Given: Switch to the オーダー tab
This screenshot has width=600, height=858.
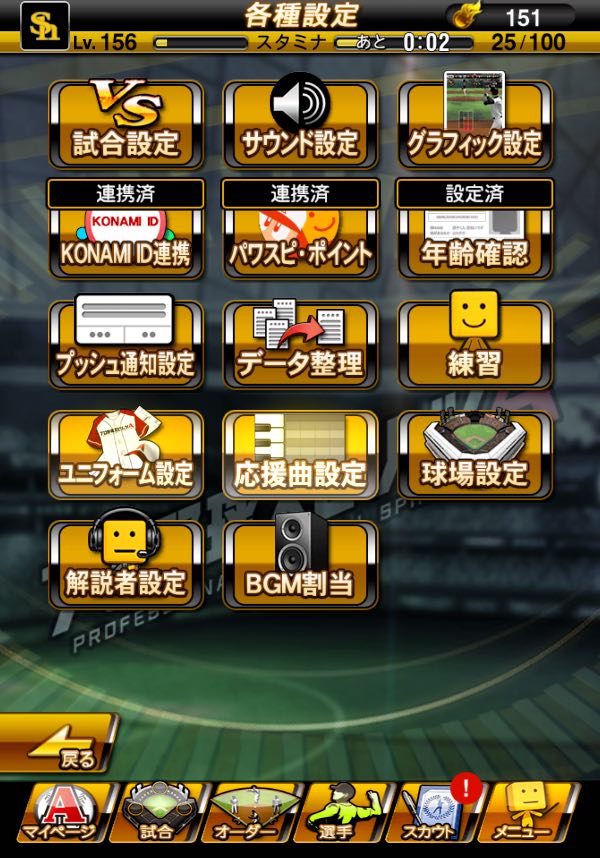Looking at the screenshot, I should pyautogui.click(x=250, y=814).
